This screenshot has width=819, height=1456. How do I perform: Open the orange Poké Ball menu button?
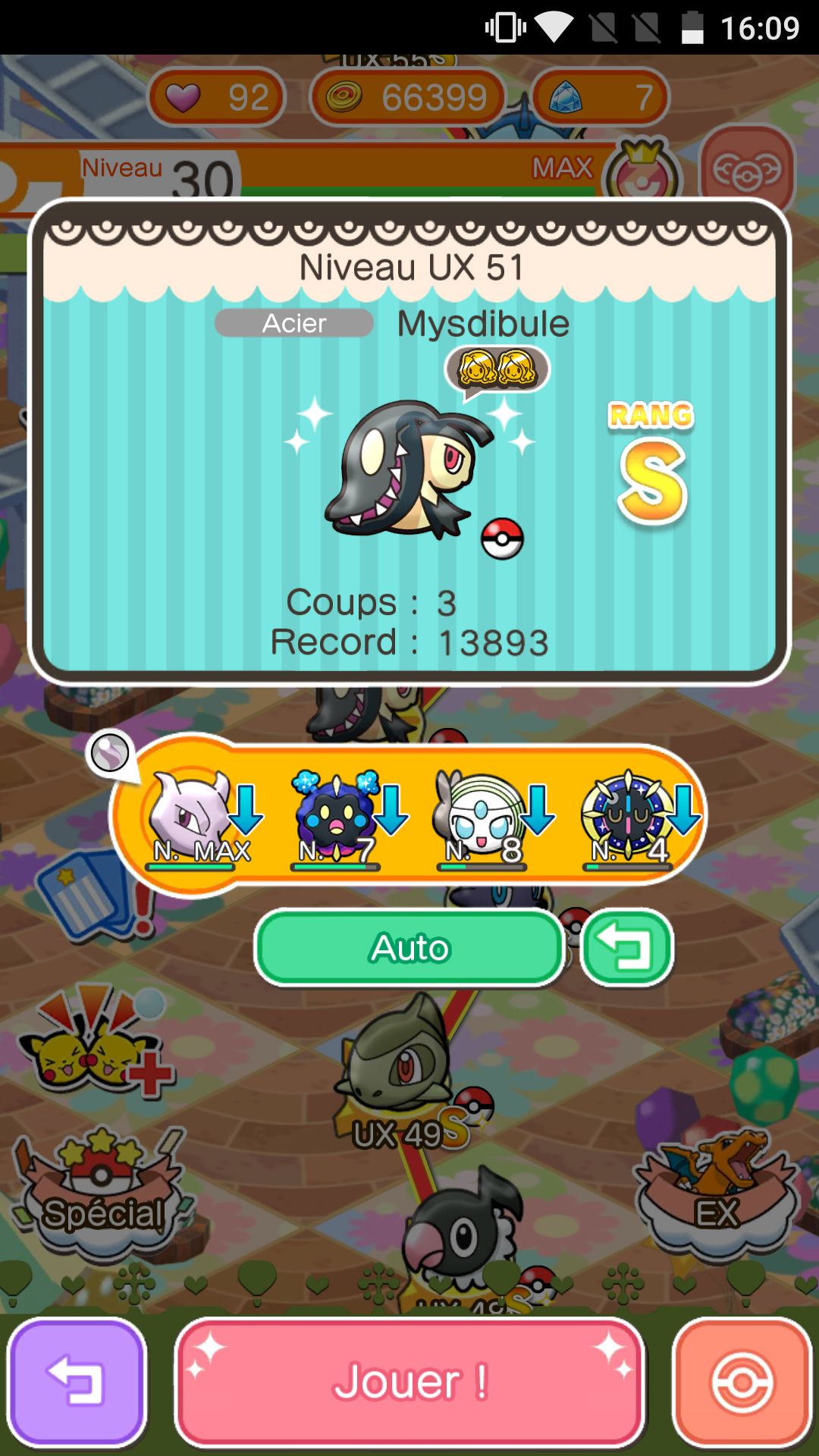click(x=742, y=1382)
